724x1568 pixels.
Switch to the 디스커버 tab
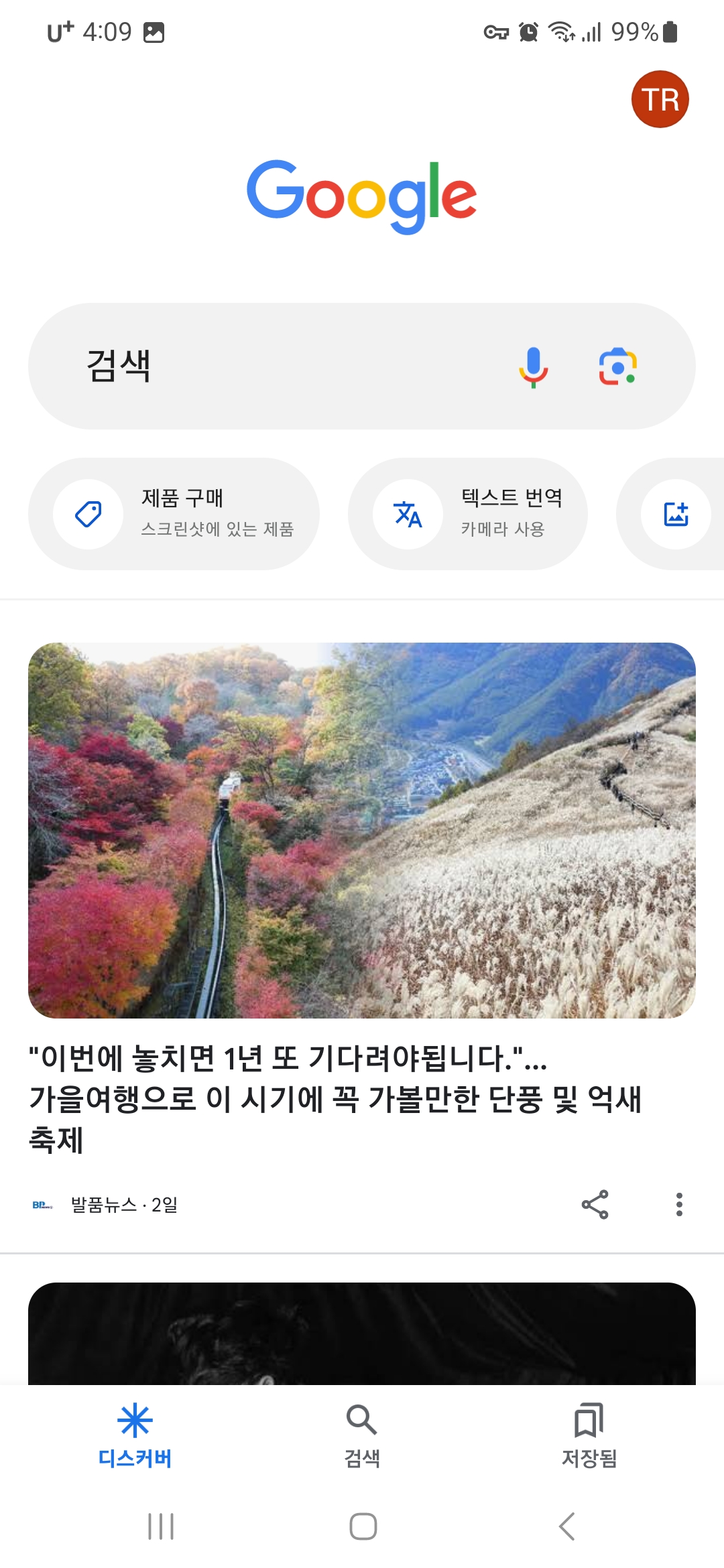pos(135,1435)
